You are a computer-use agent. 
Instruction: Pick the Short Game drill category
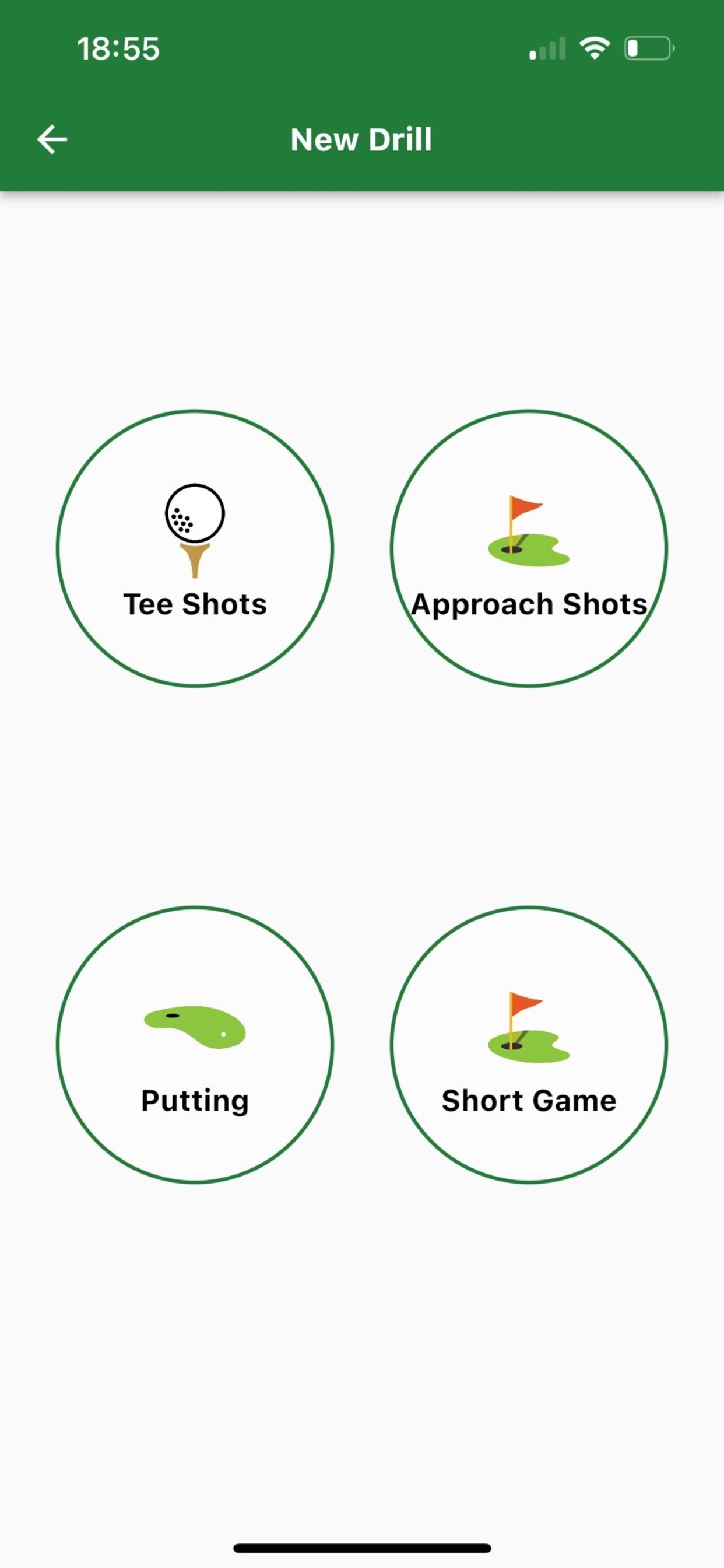click(x=529, y=1045)
